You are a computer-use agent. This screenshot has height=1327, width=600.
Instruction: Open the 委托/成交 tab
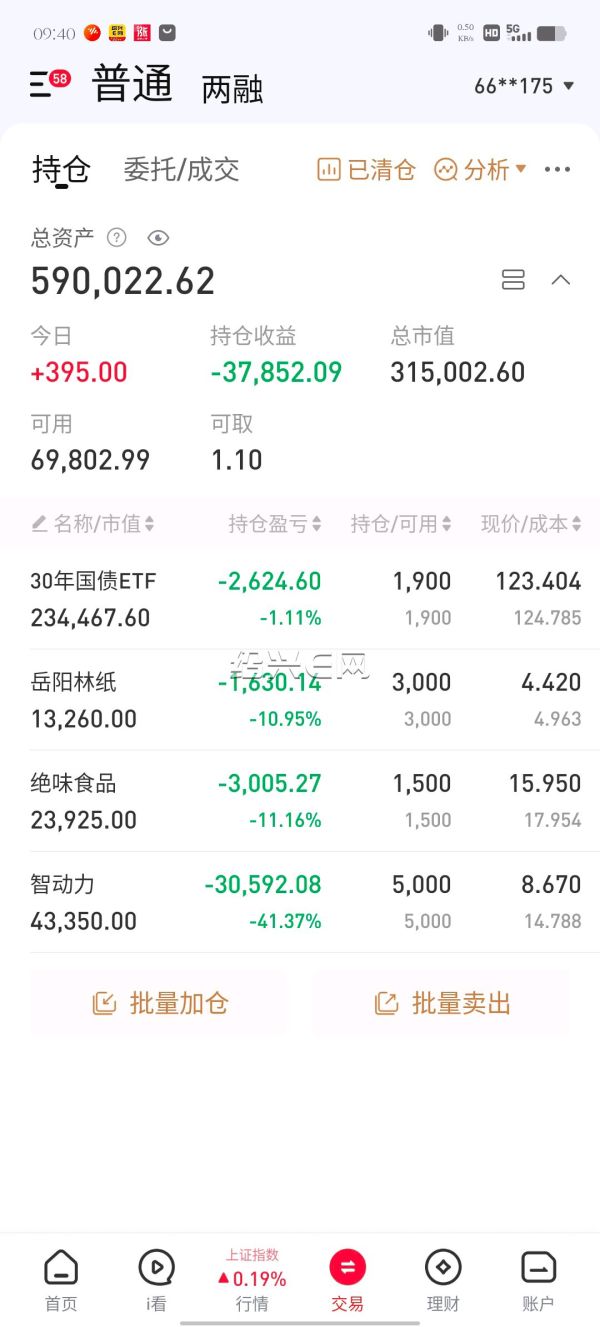pos(181,169)
